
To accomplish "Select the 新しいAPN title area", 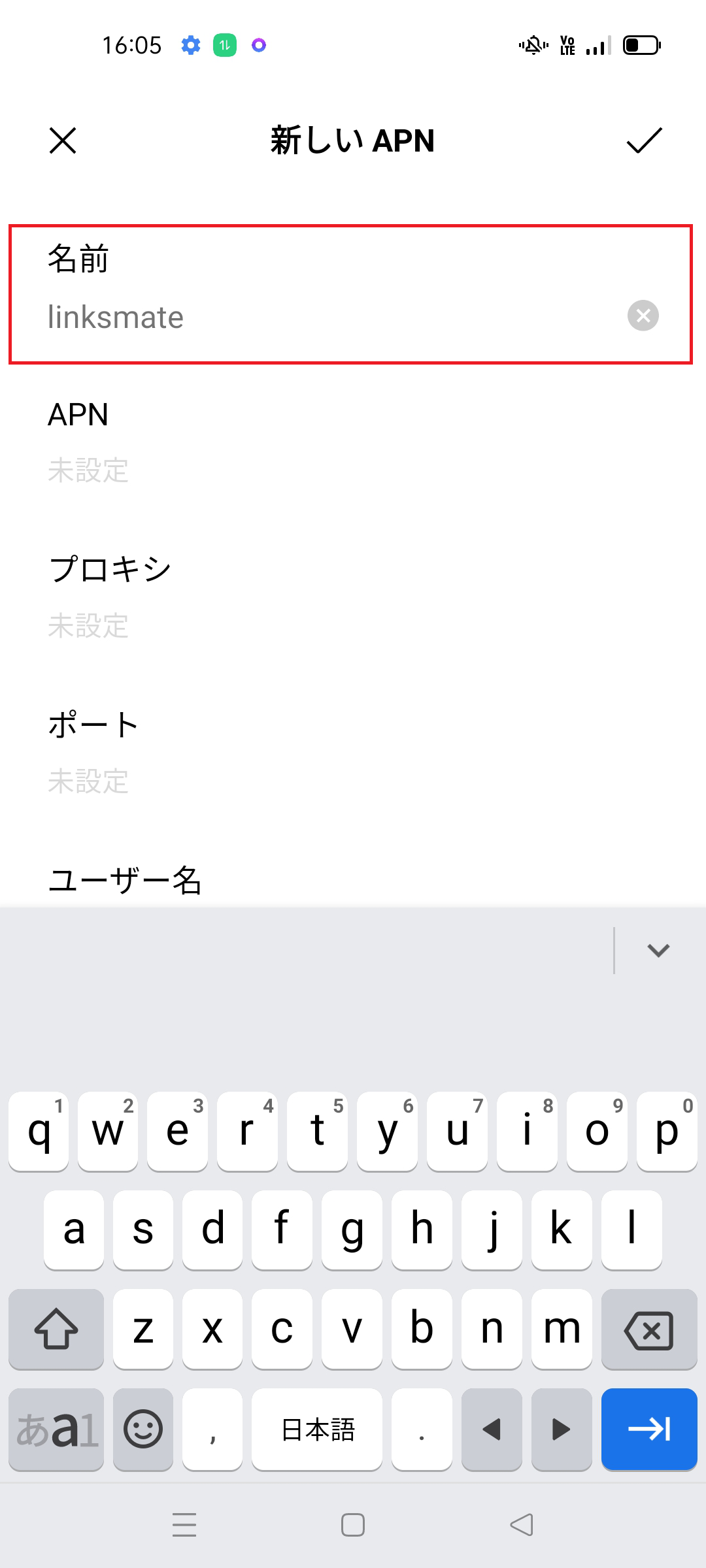I will click(352, 140).
